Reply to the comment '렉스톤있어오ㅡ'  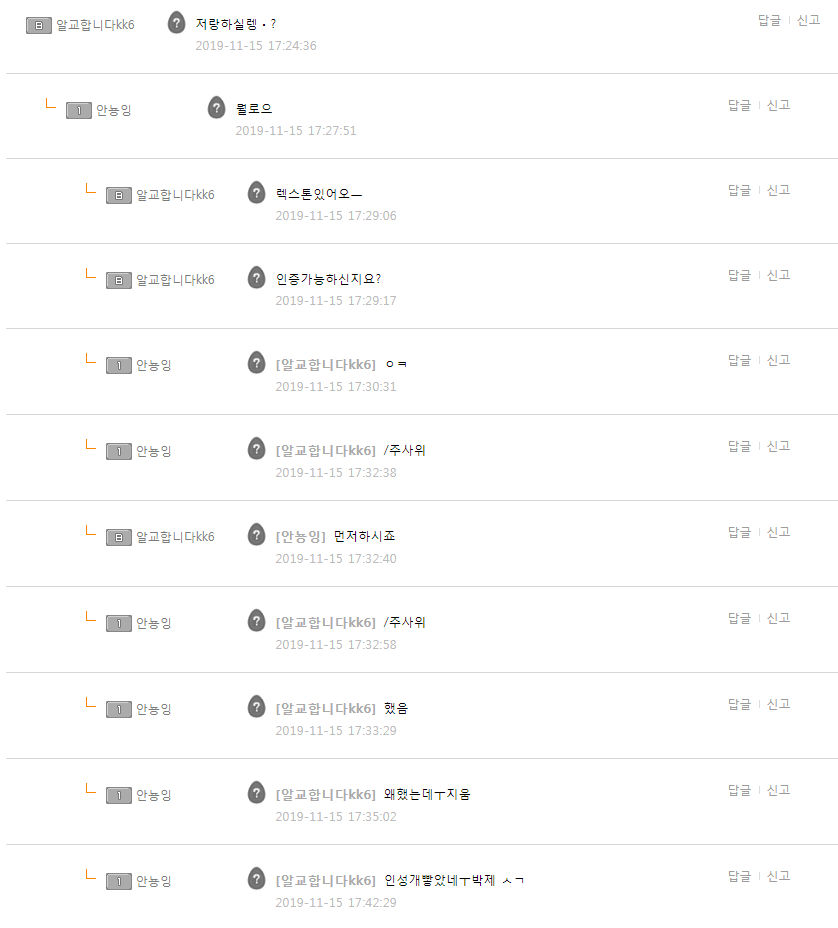[739, 190]
